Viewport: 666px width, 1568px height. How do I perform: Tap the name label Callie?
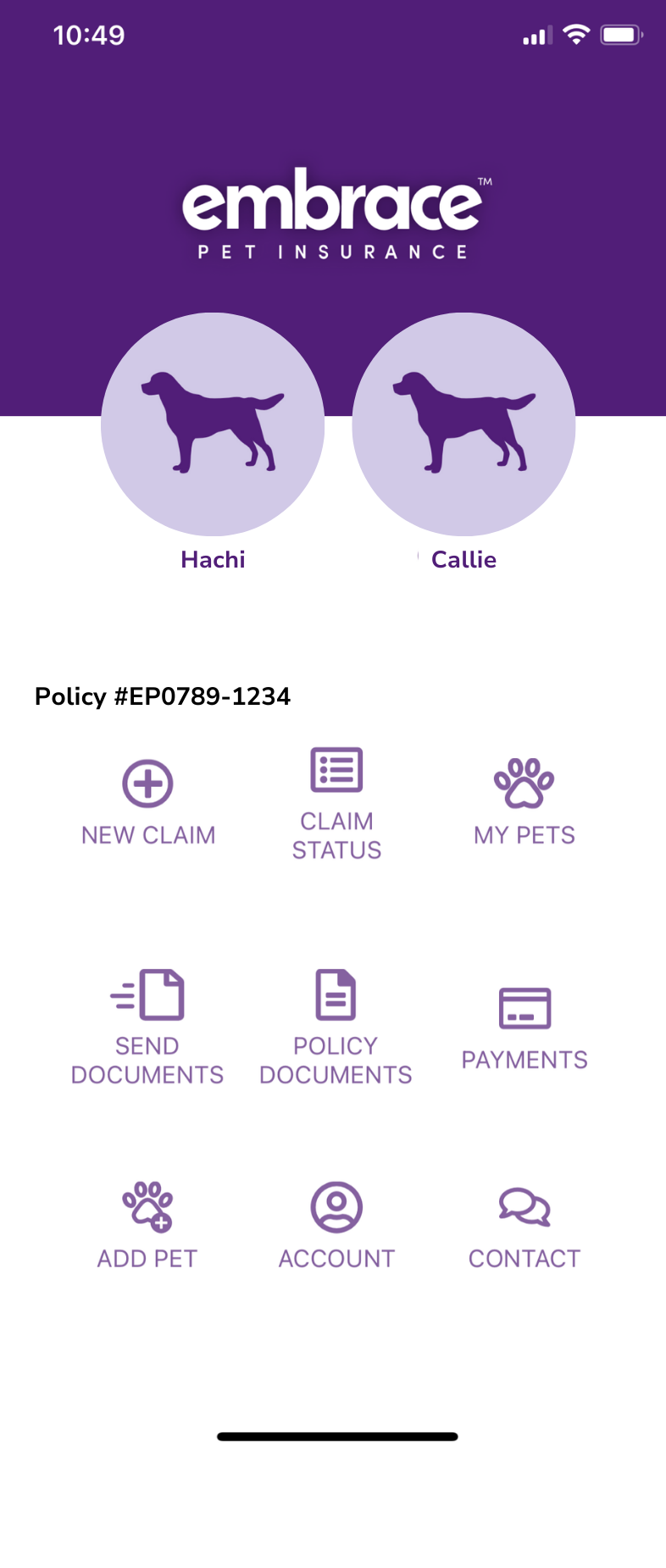[x=464, y=559]
